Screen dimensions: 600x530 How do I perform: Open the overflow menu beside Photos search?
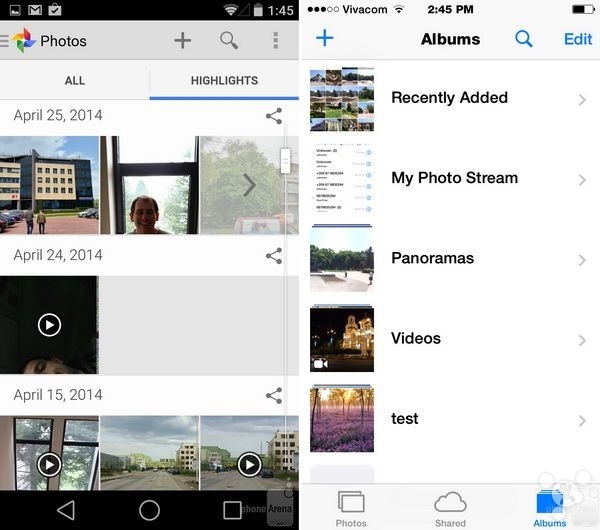point(276,41)
